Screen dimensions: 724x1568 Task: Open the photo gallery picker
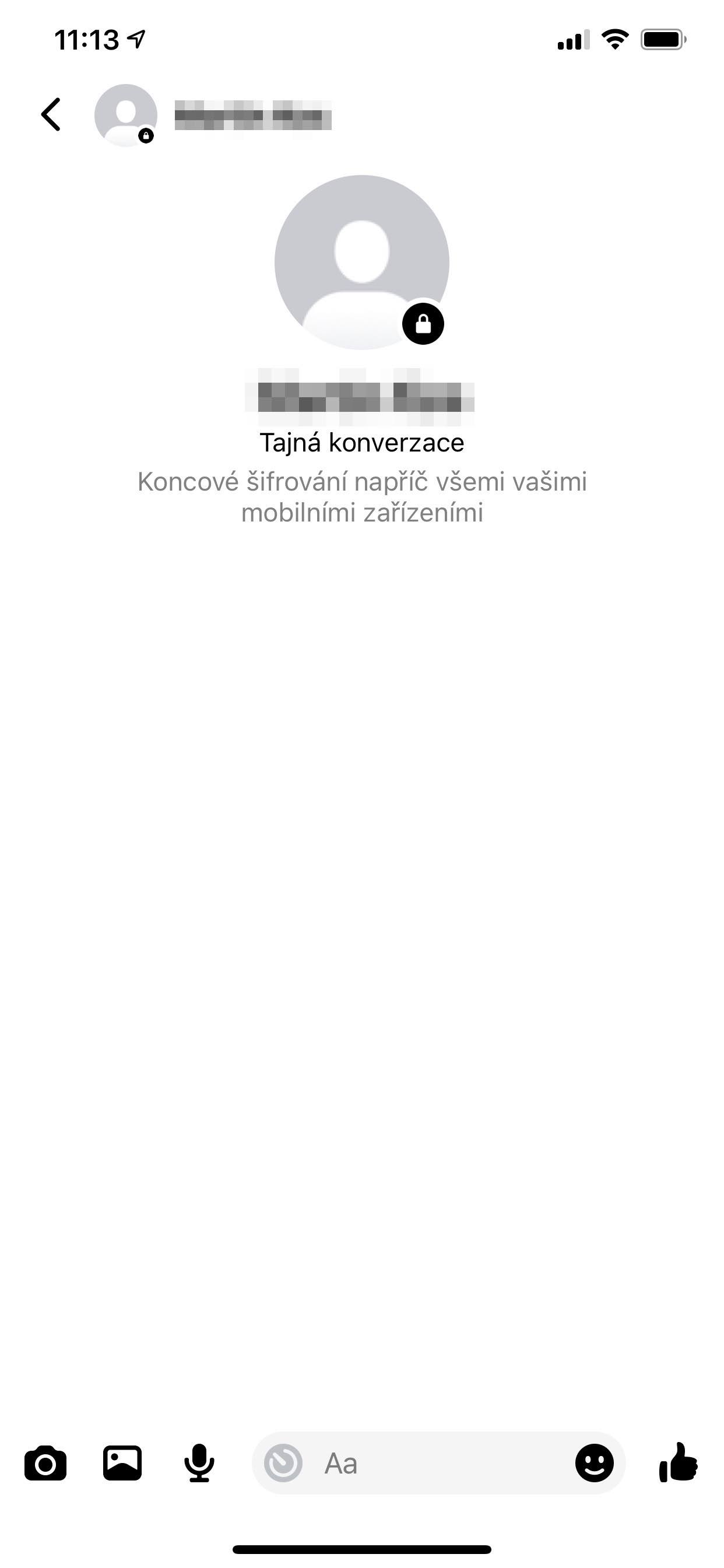122,1464
